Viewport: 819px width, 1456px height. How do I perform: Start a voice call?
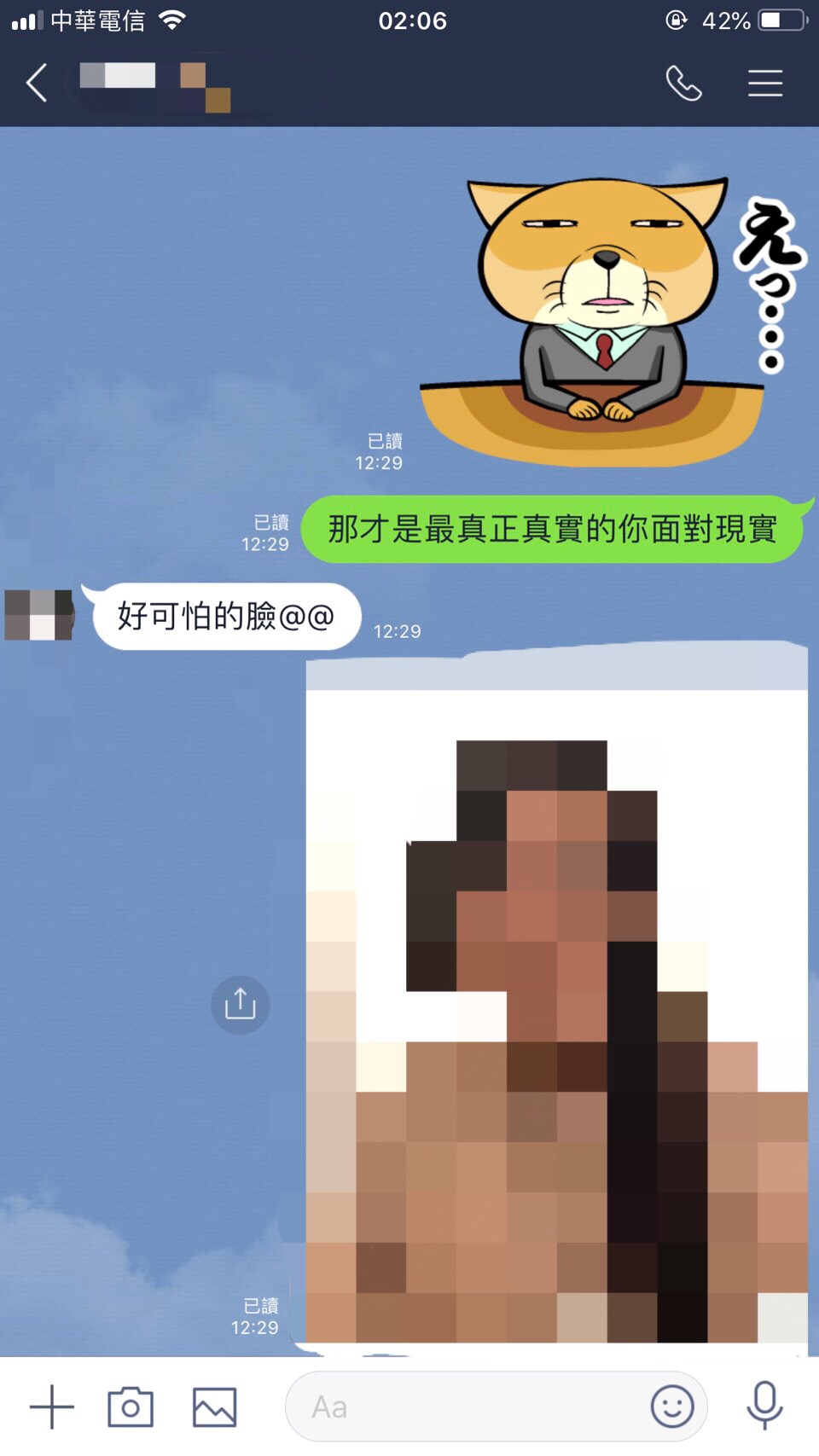683,84
